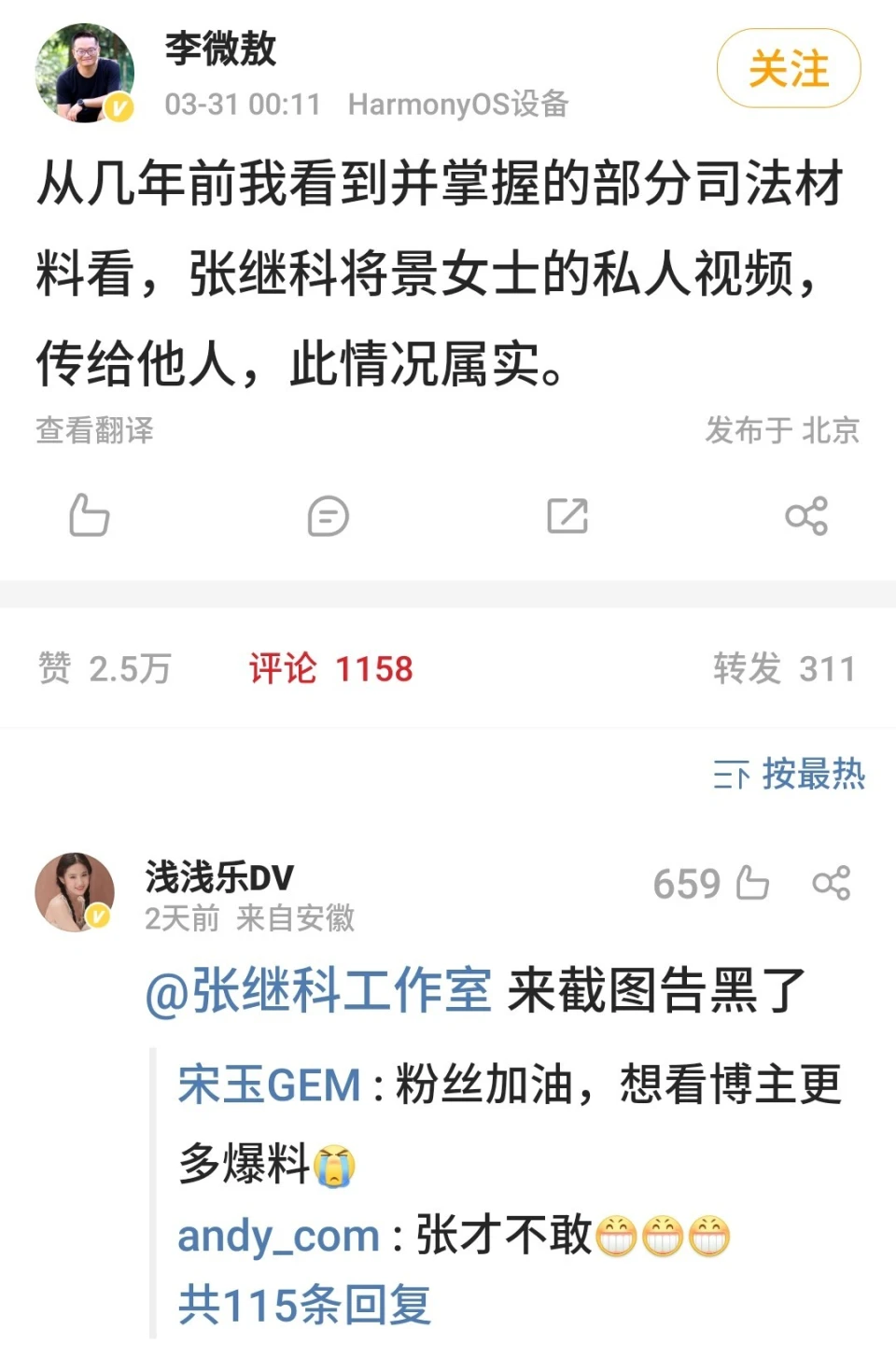Open 李微敖's profile avatar

(84, 74)
